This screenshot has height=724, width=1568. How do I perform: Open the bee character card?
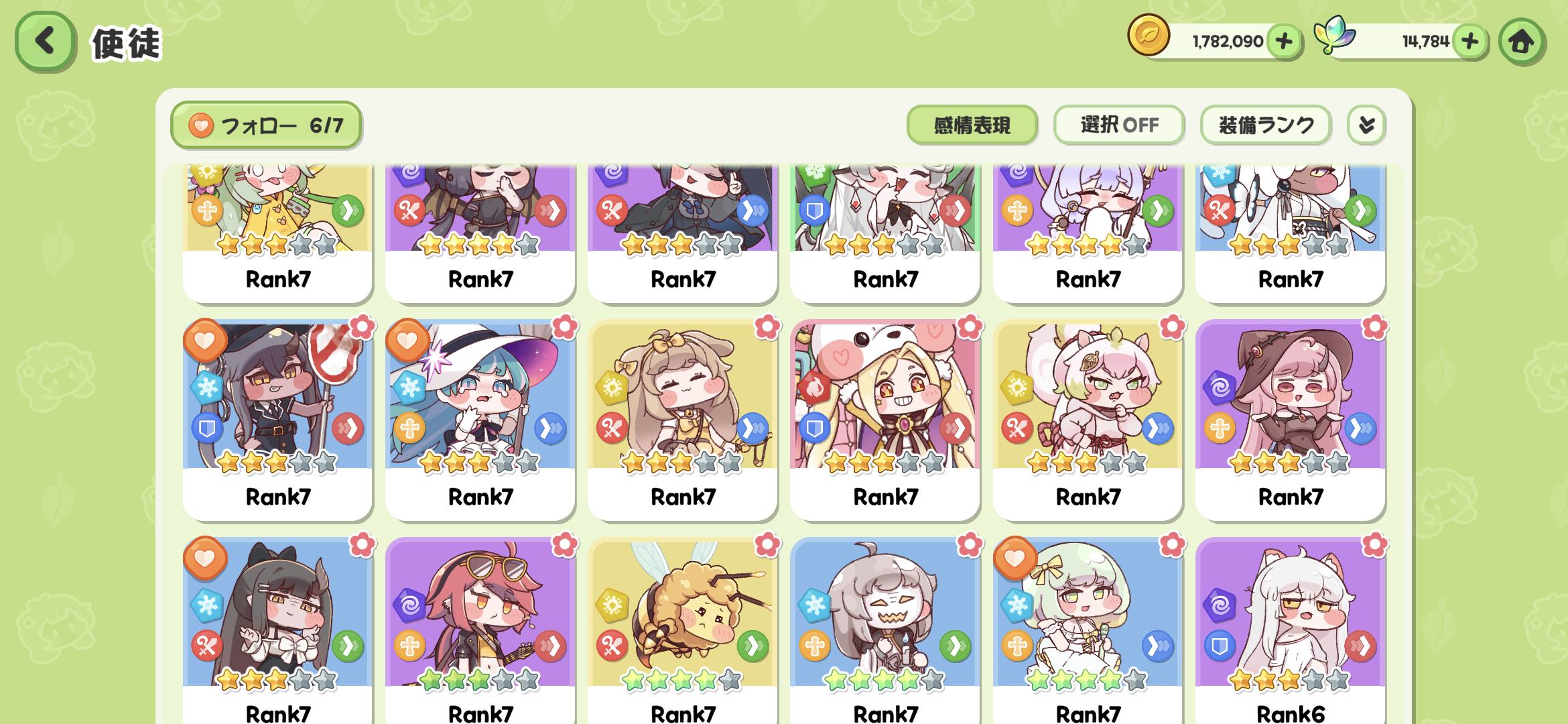coord(682,630)
